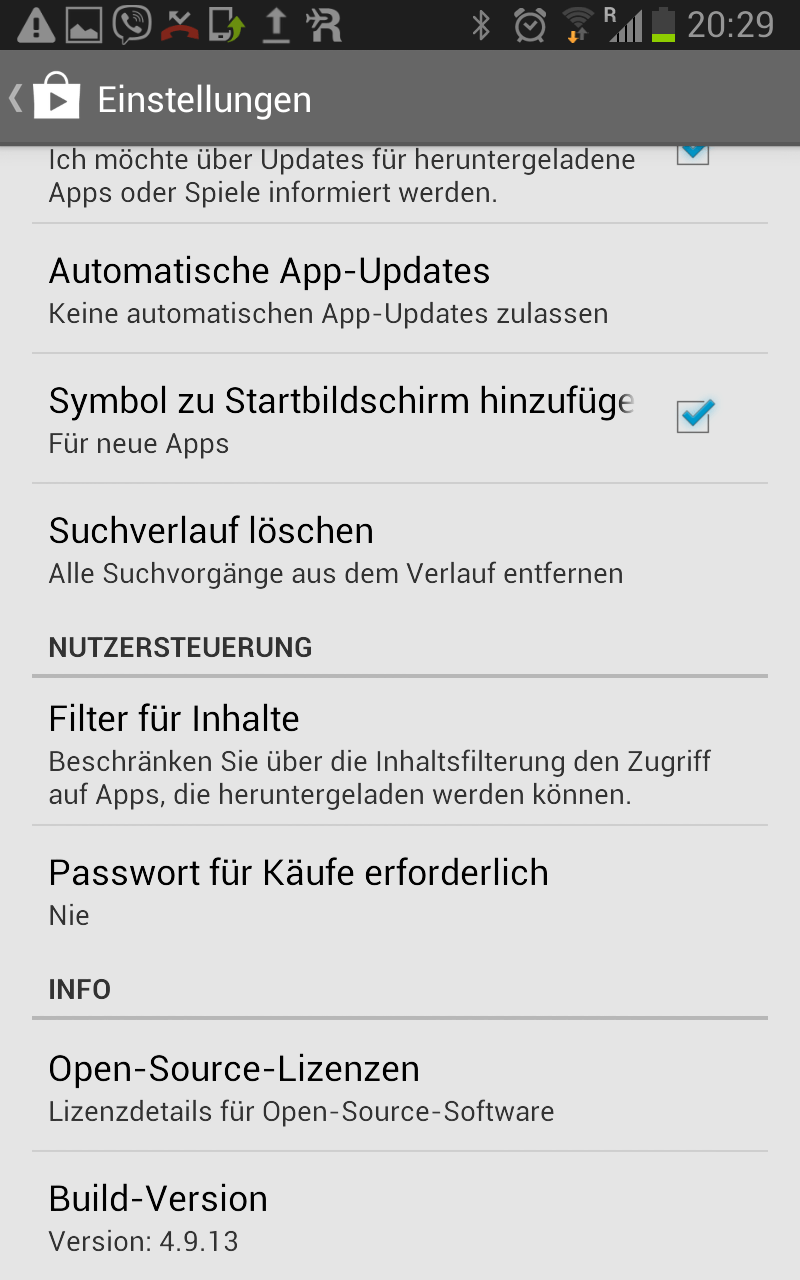Open Filter für Inhalte

point(400,755)
